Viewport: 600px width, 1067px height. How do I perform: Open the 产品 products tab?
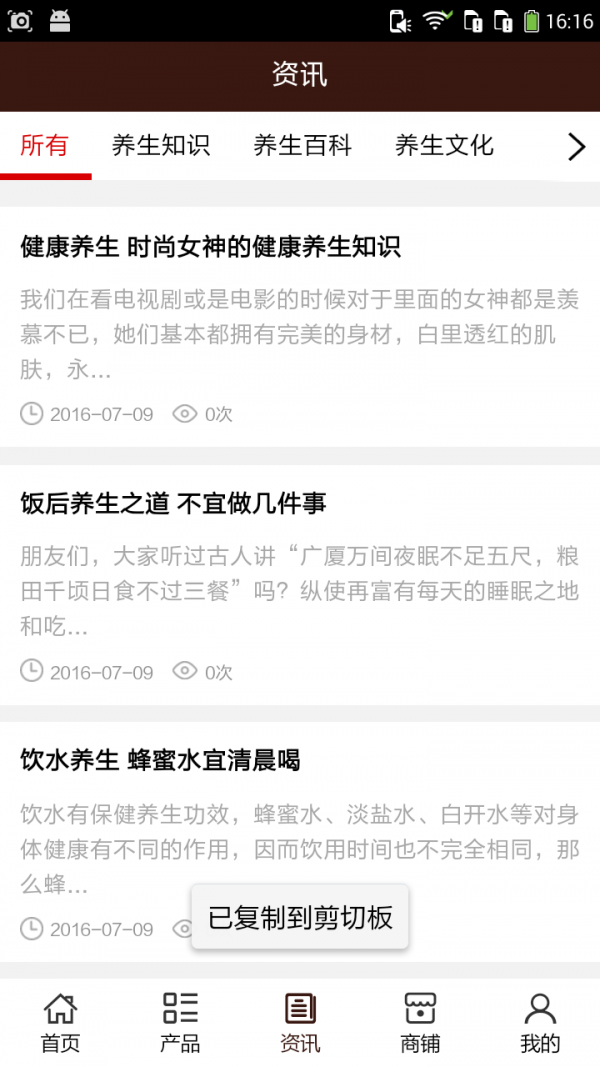180,1022
